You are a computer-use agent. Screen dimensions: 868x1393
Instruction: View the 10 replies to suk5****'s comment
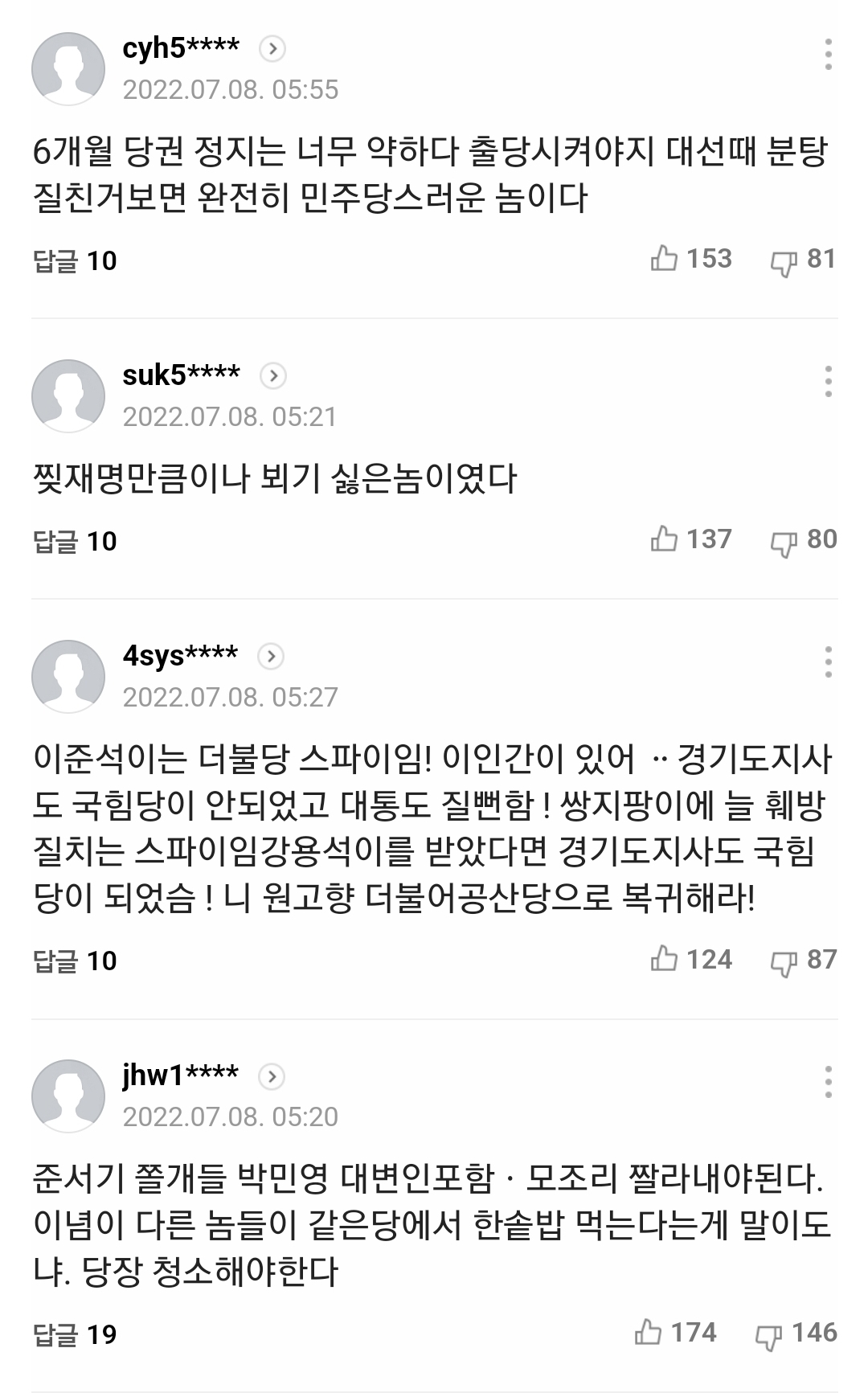coord(75,542)
